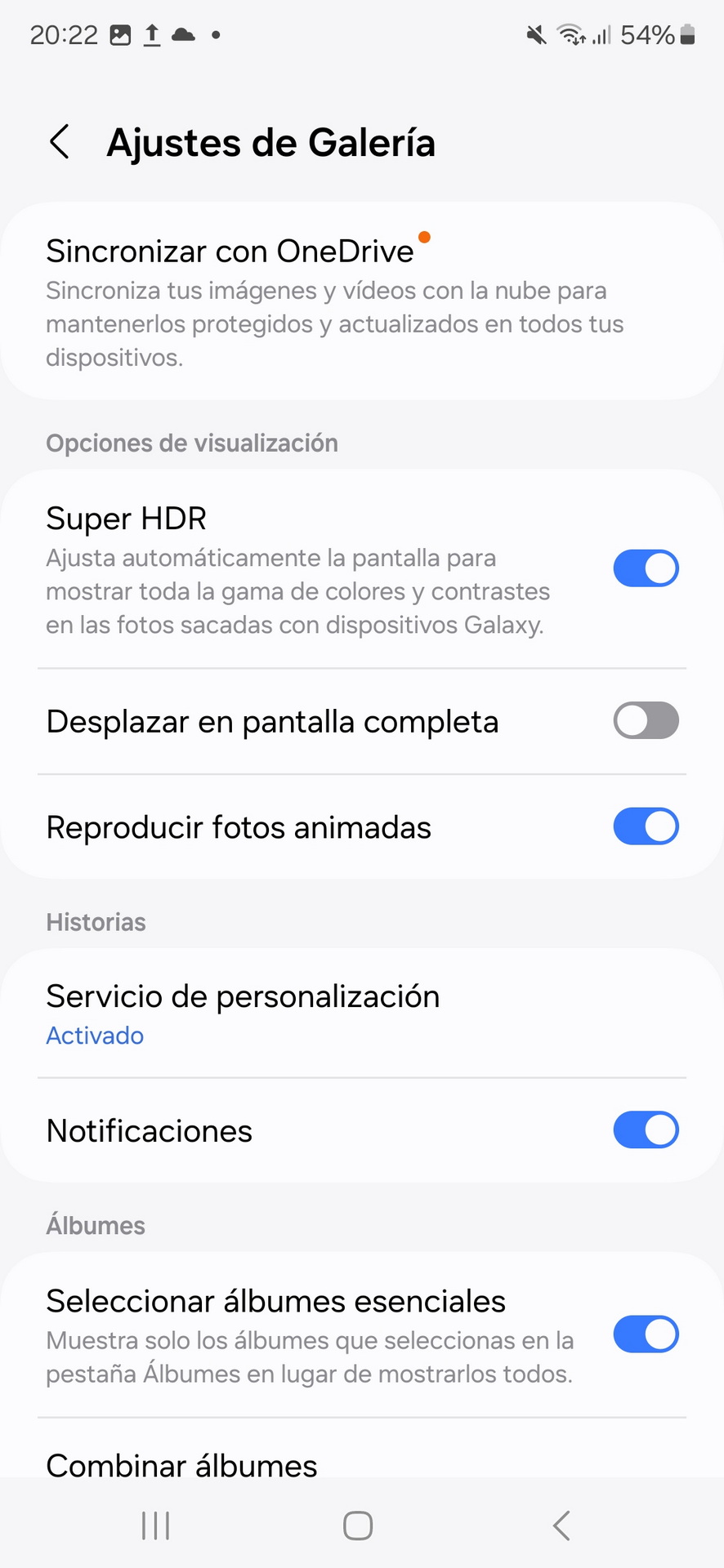This screenshot has width=724, height=1568.
Task: Enable Desplazar en pantalla completa
Action: [646, 721]
